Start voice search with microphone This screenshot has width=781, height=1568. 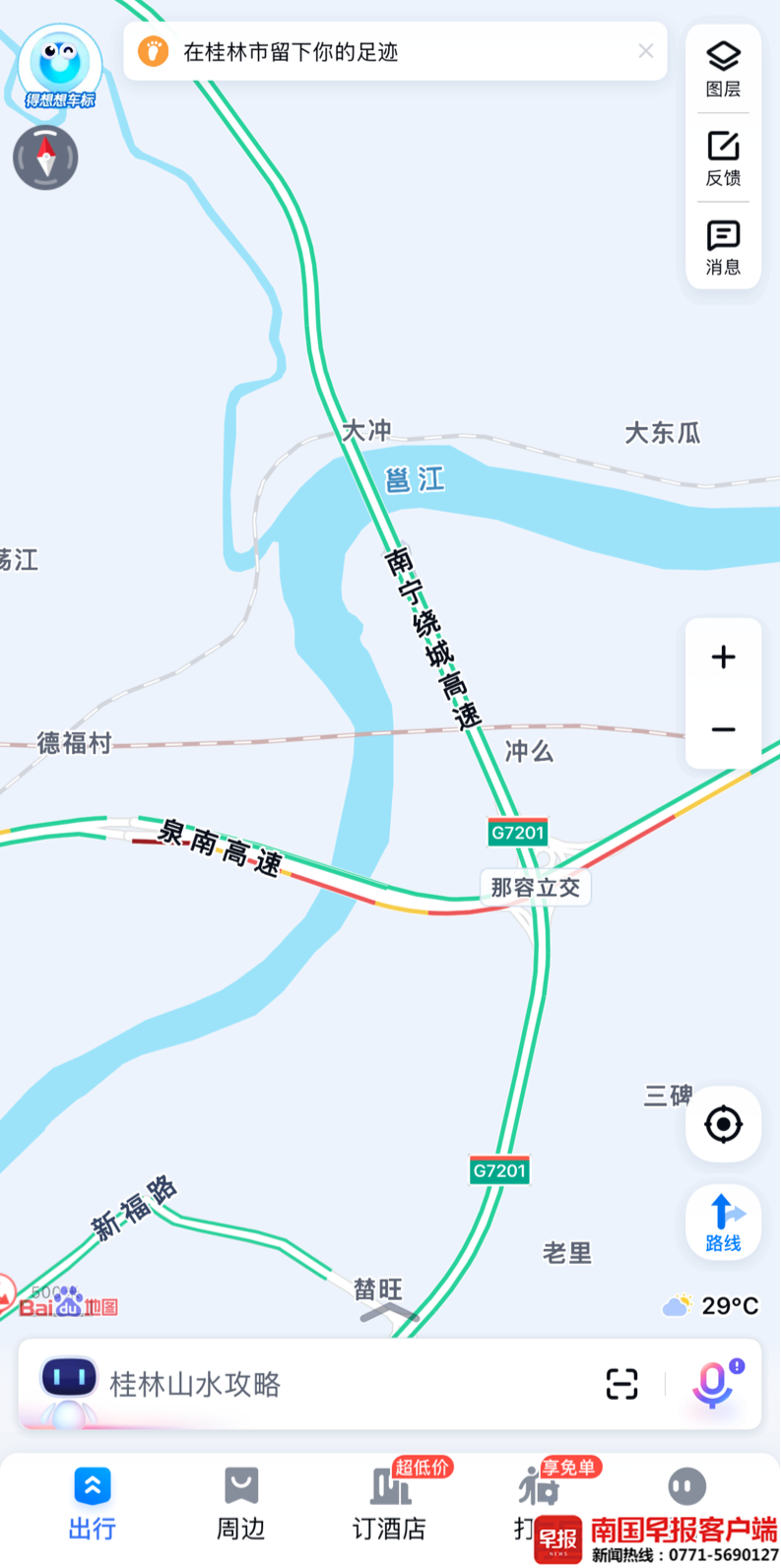pyautogui.click(x=713, y=1384)
